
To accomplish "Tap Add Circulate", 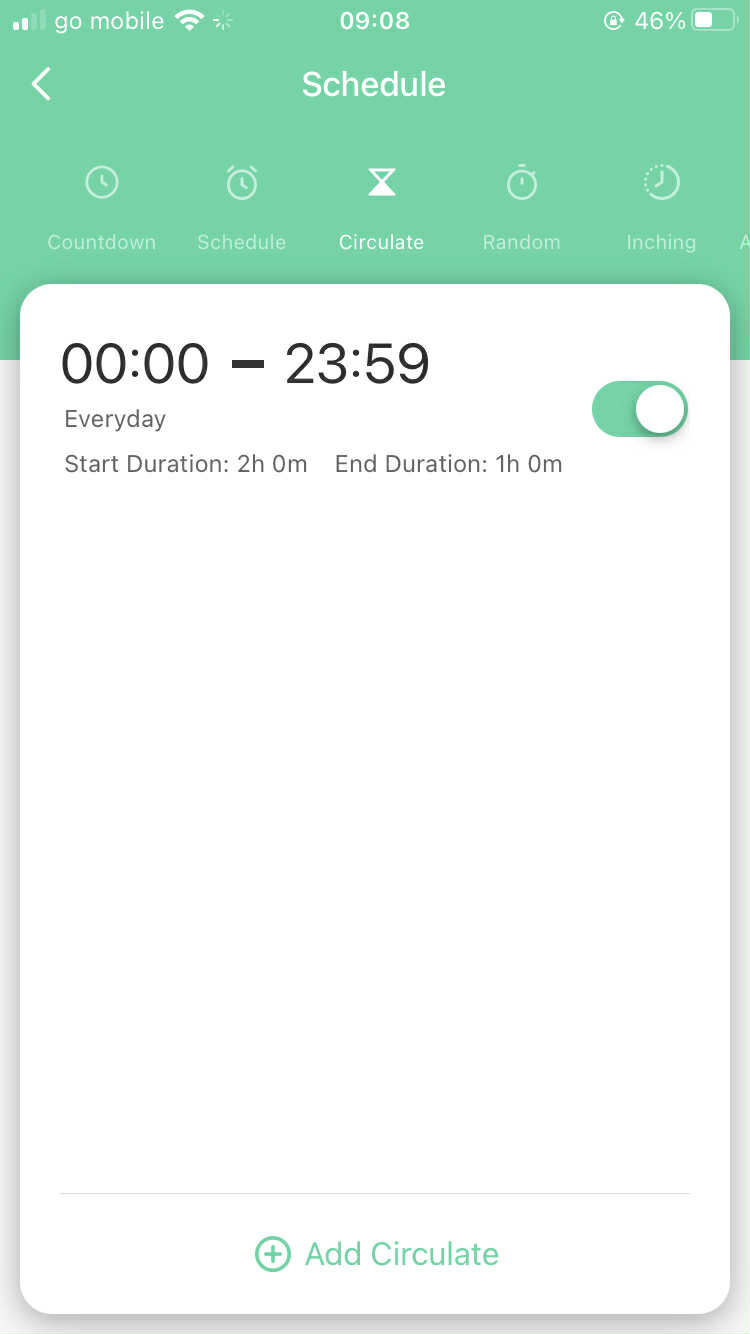I will pyautogui.click(x=376, y=1254).
